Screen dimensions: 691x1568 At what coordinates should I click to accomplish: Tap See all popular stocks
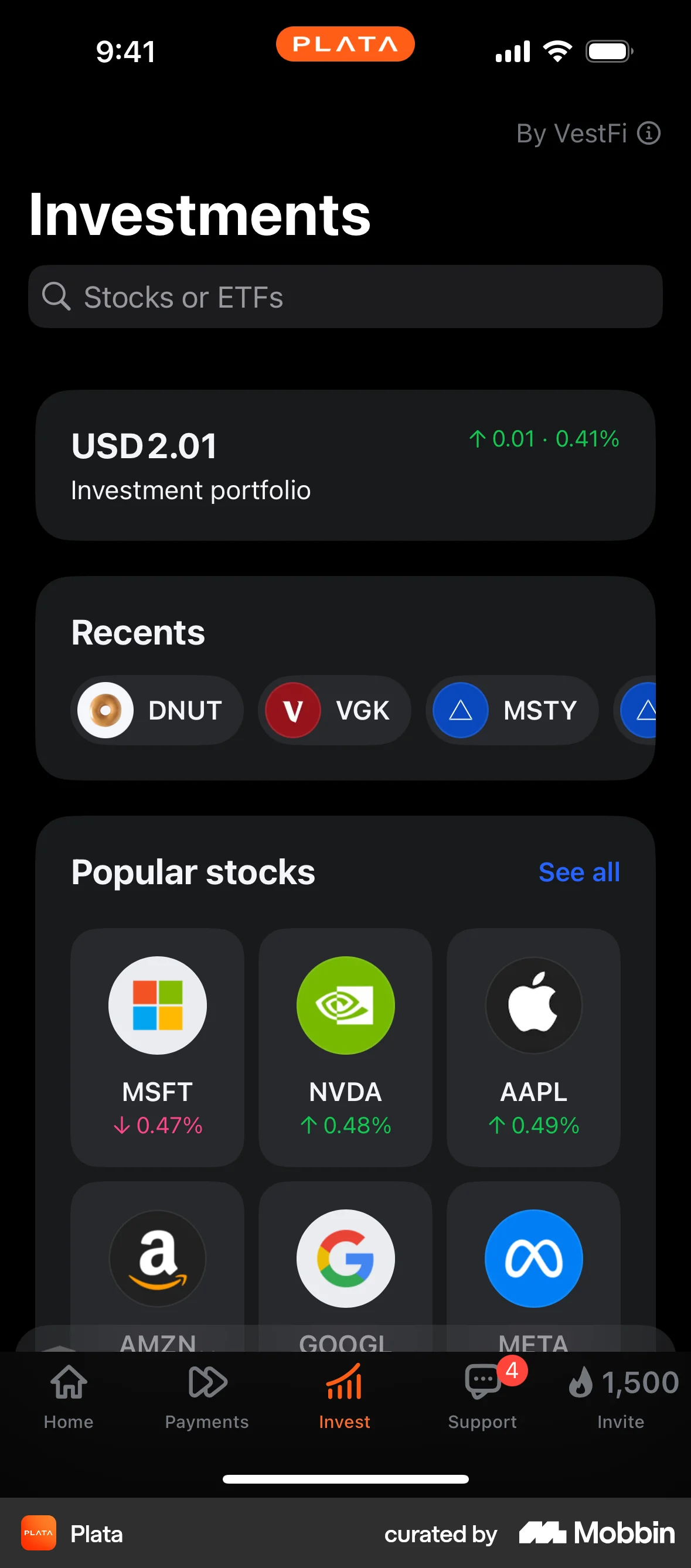tap(579, 872)
